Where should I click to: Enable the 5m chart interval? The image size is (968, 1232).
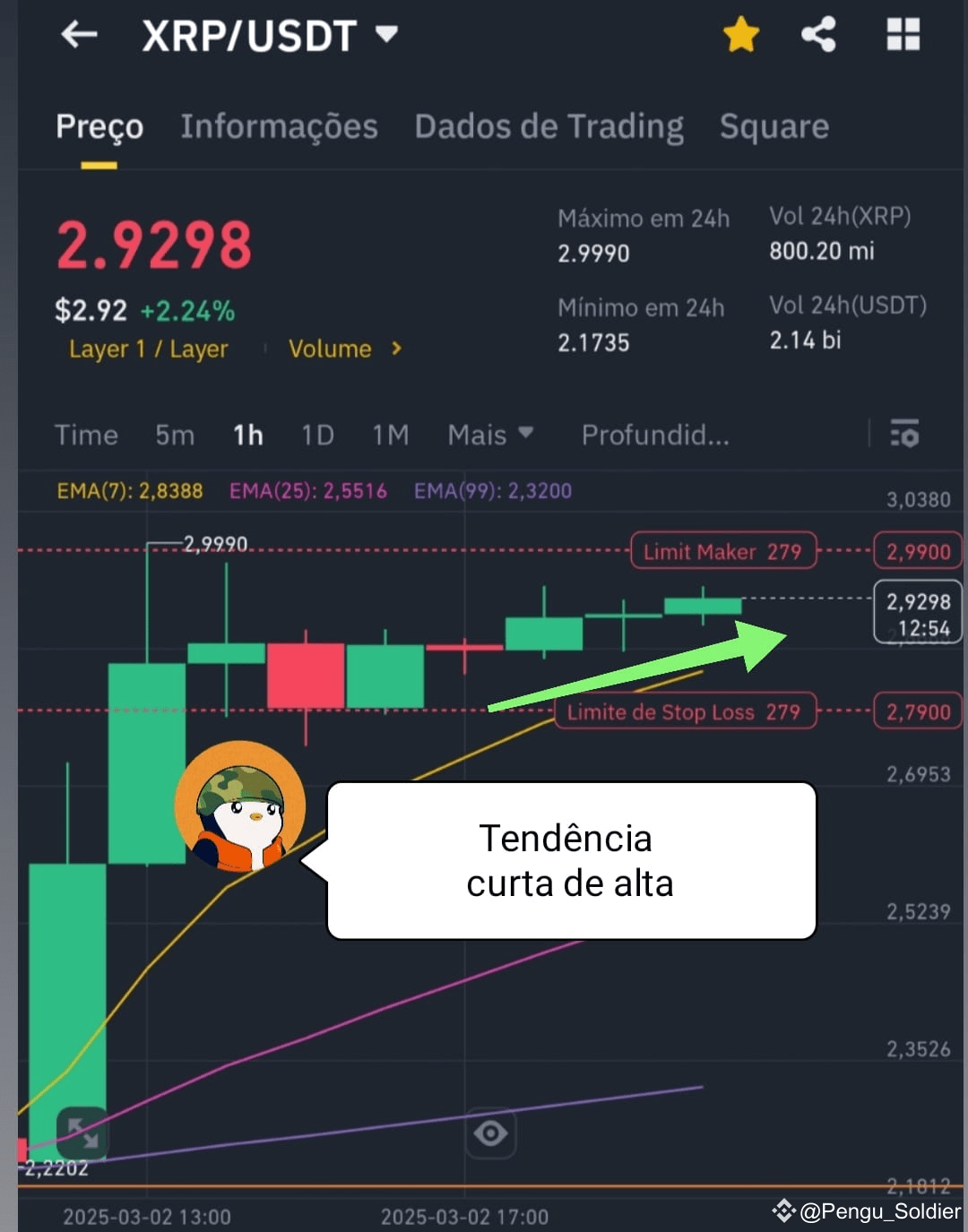(174, 435)
